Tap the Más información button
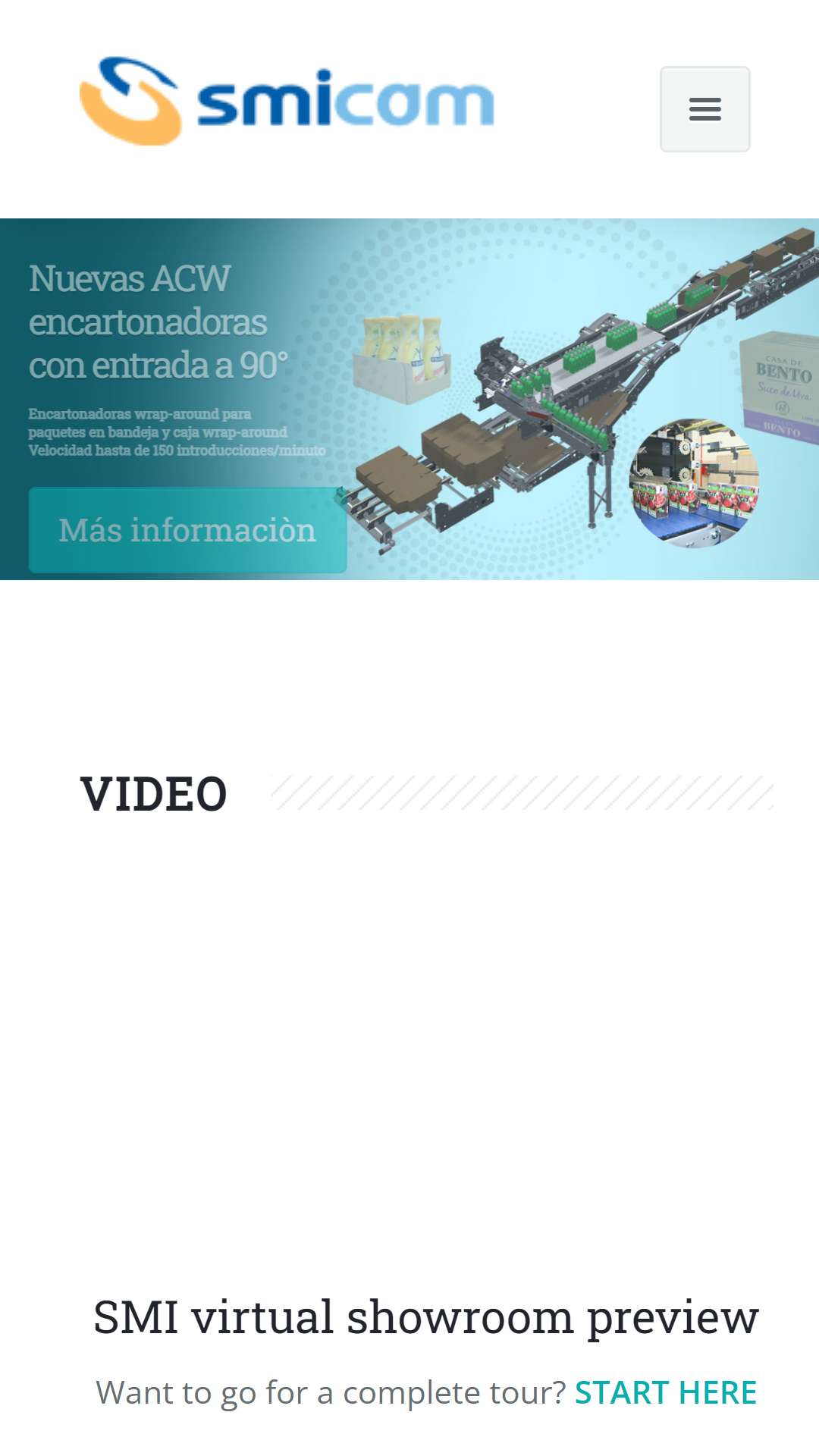Viewport: 819px width, 1456px height. pyautogui.click(x=187, y=530)
